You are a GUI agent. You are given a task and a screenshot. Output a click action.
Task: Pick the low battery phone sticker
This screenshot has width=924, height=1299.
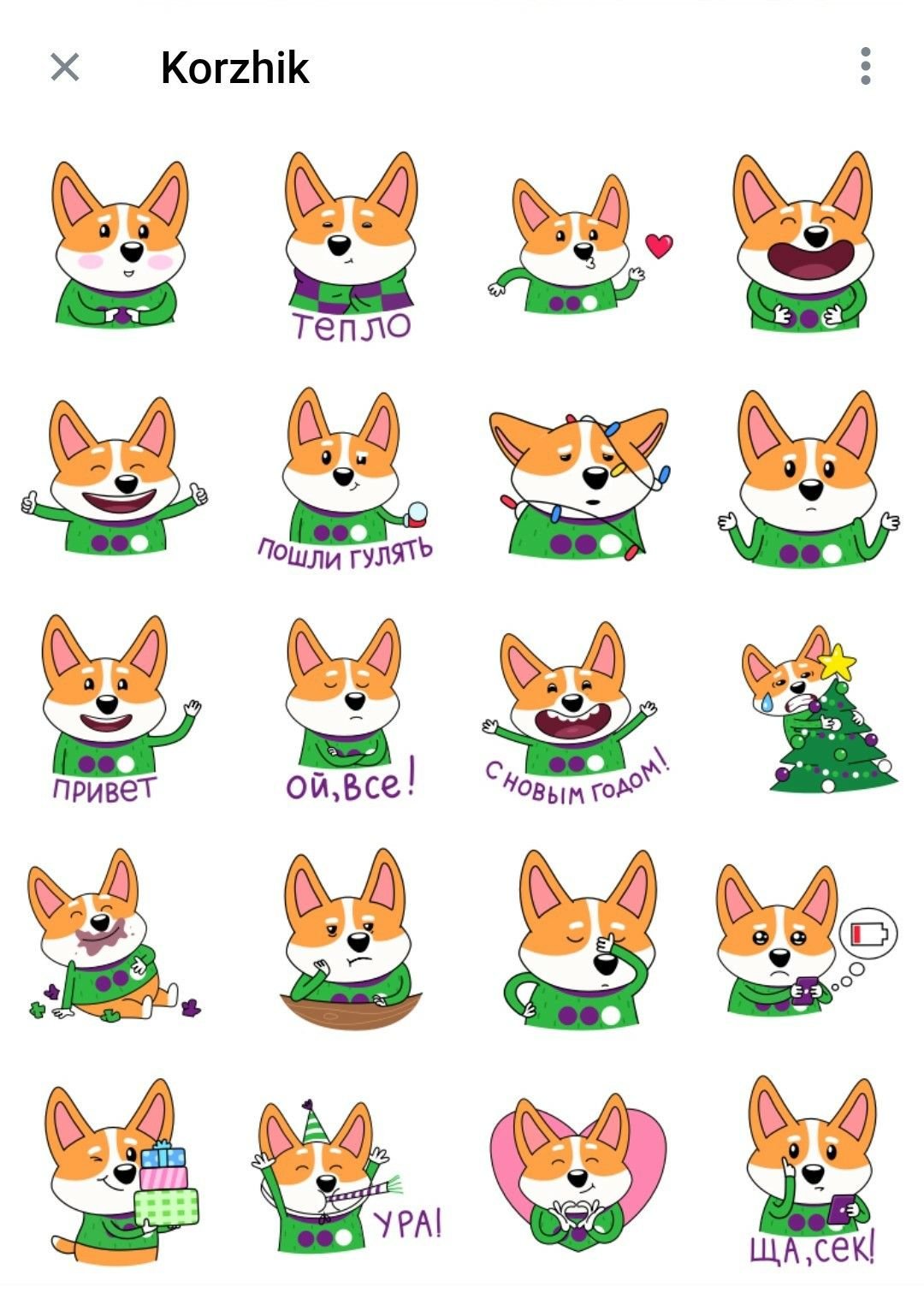804,941
